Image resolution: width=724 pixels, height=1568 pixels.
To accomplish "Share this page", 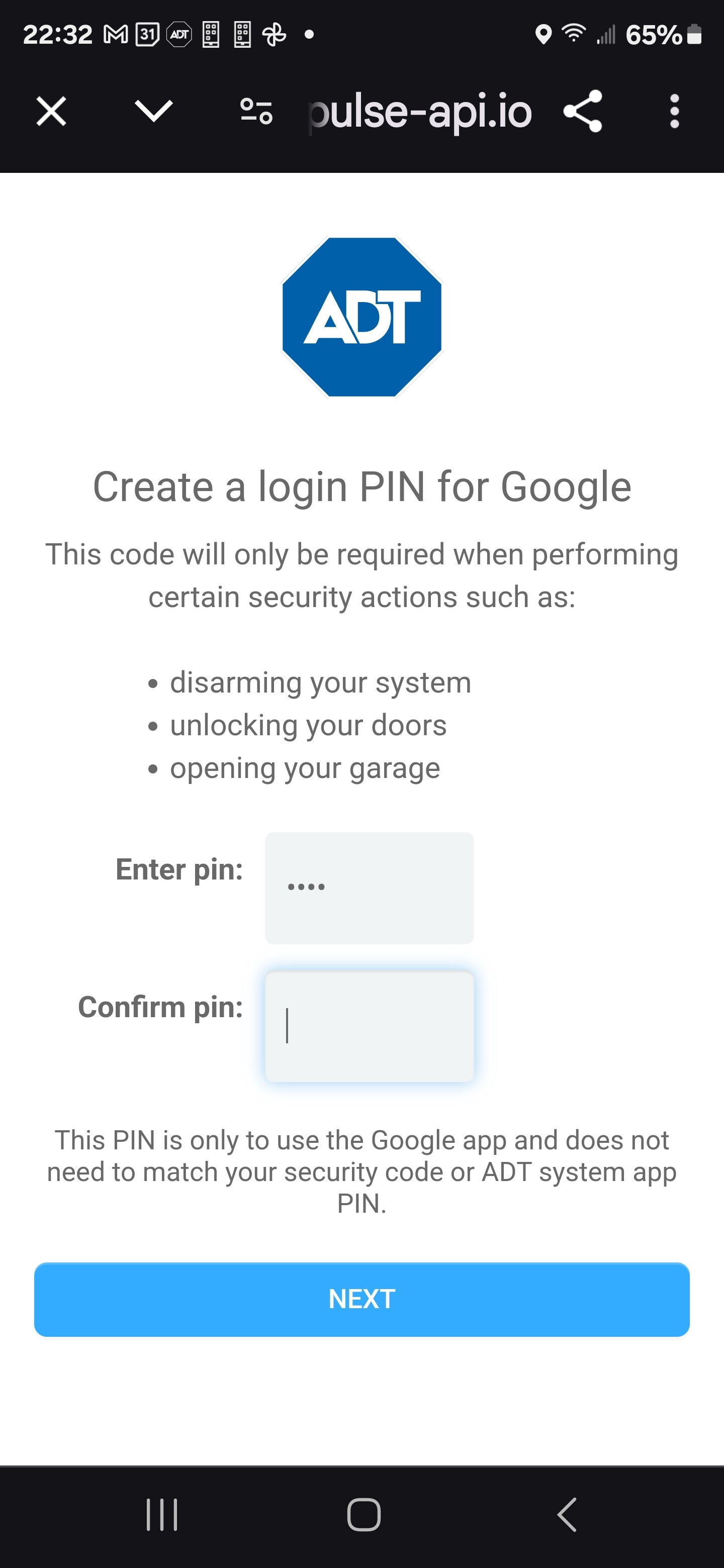I will 583,112.
